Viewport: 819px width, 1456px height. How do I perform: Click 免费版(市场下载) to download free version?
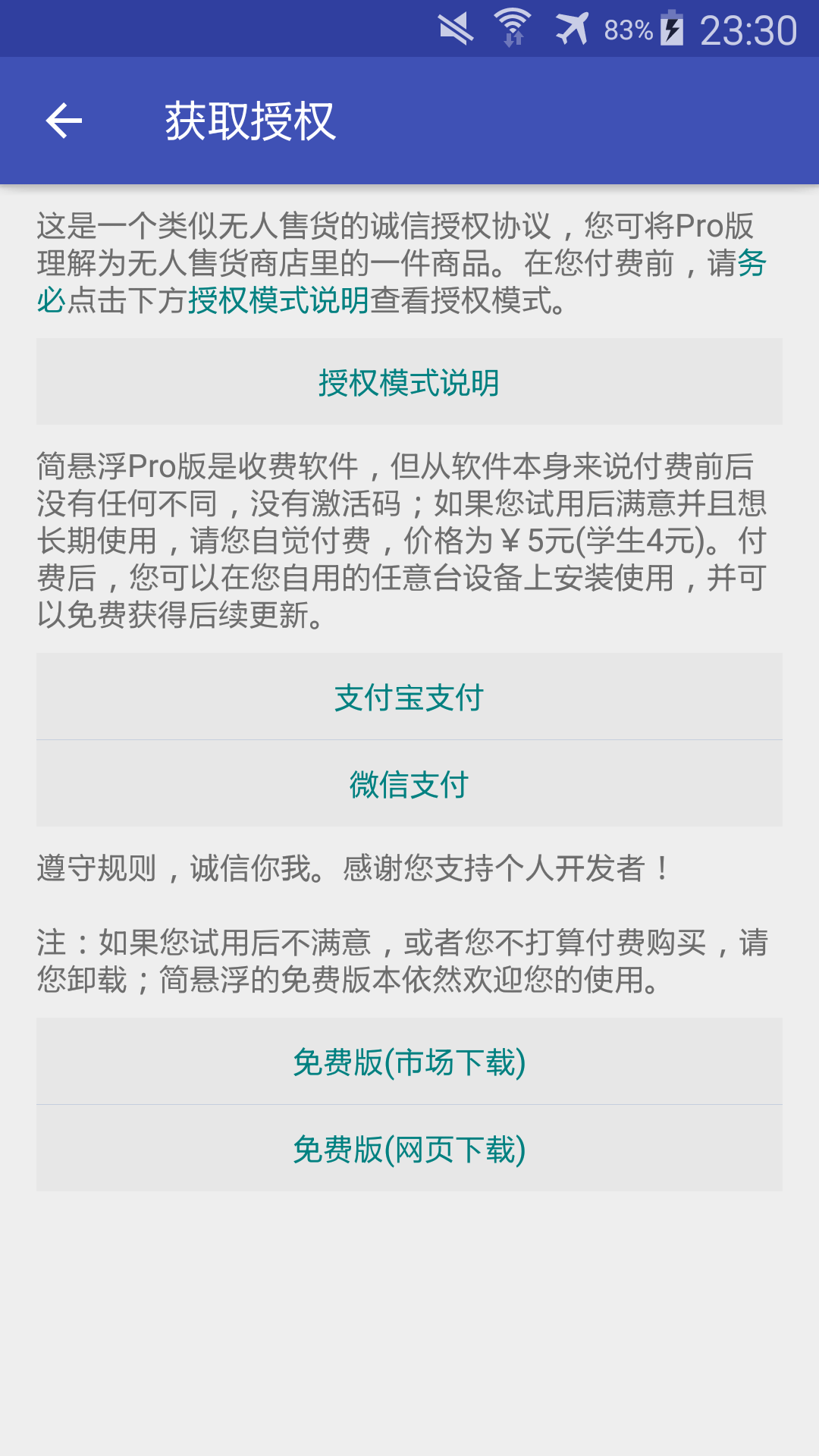[409, 1062]
